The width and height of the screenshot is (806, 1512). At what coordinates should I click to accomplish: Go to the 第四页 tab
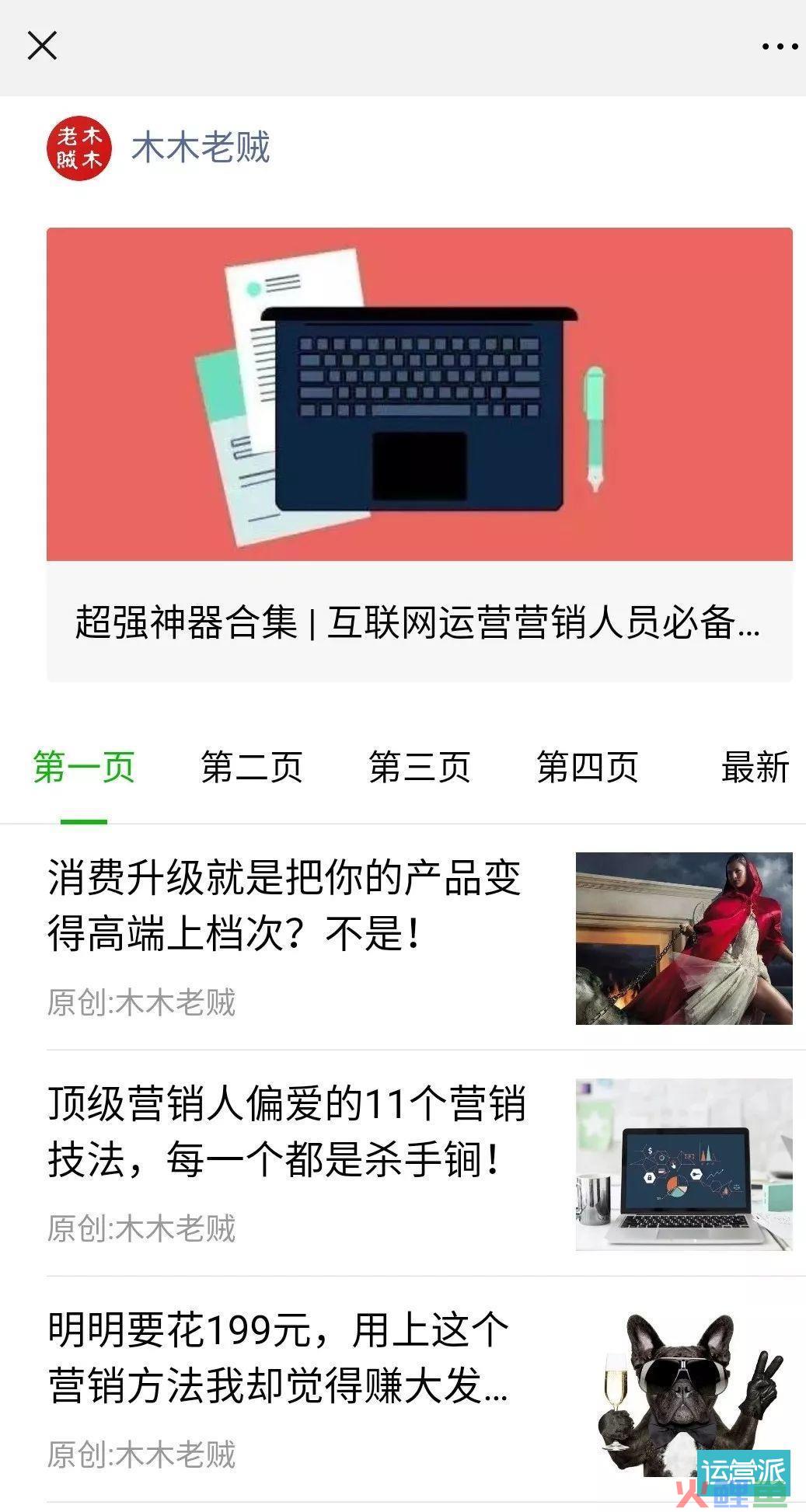587,768
